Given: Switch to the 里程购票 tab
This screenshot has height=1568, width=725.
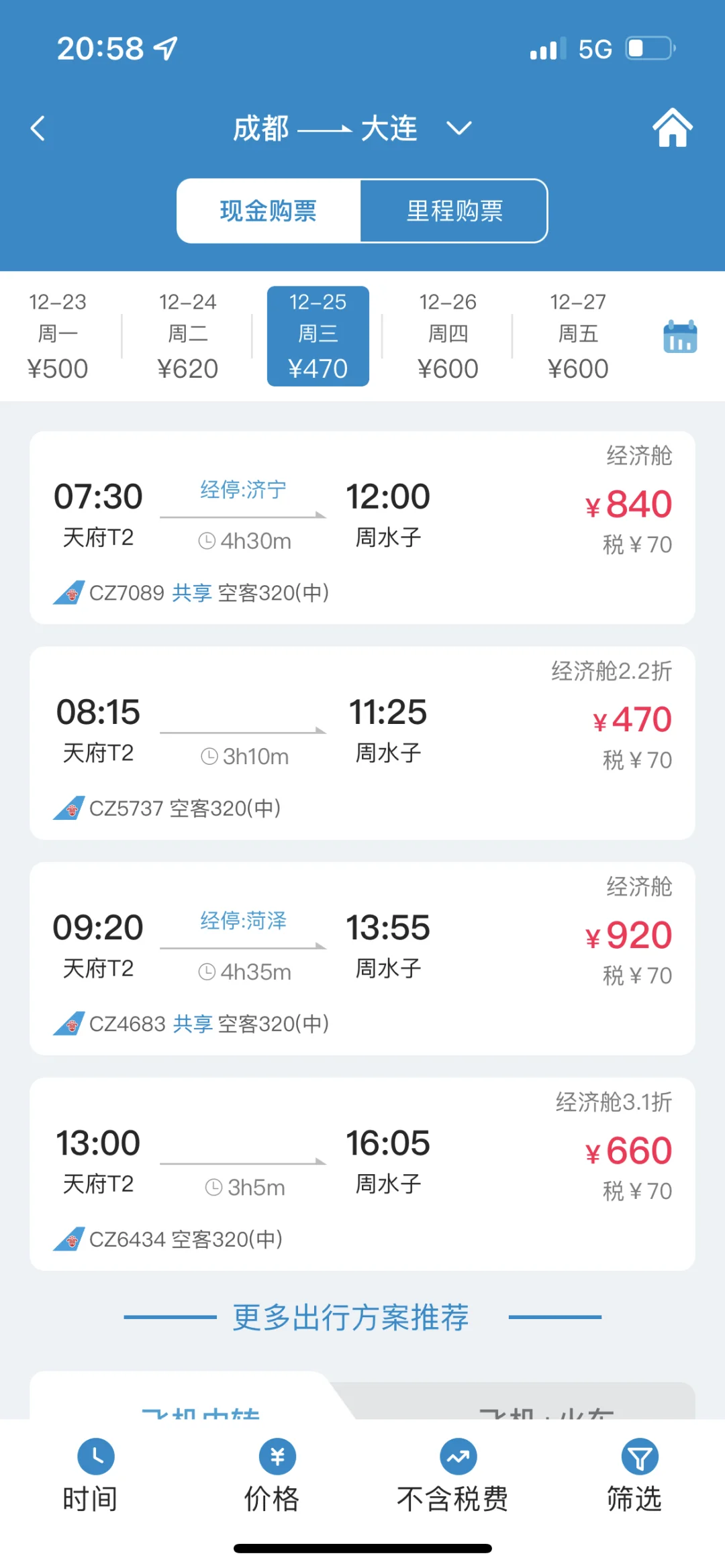Looking at the screenshot, I should [x=454, y=211].
